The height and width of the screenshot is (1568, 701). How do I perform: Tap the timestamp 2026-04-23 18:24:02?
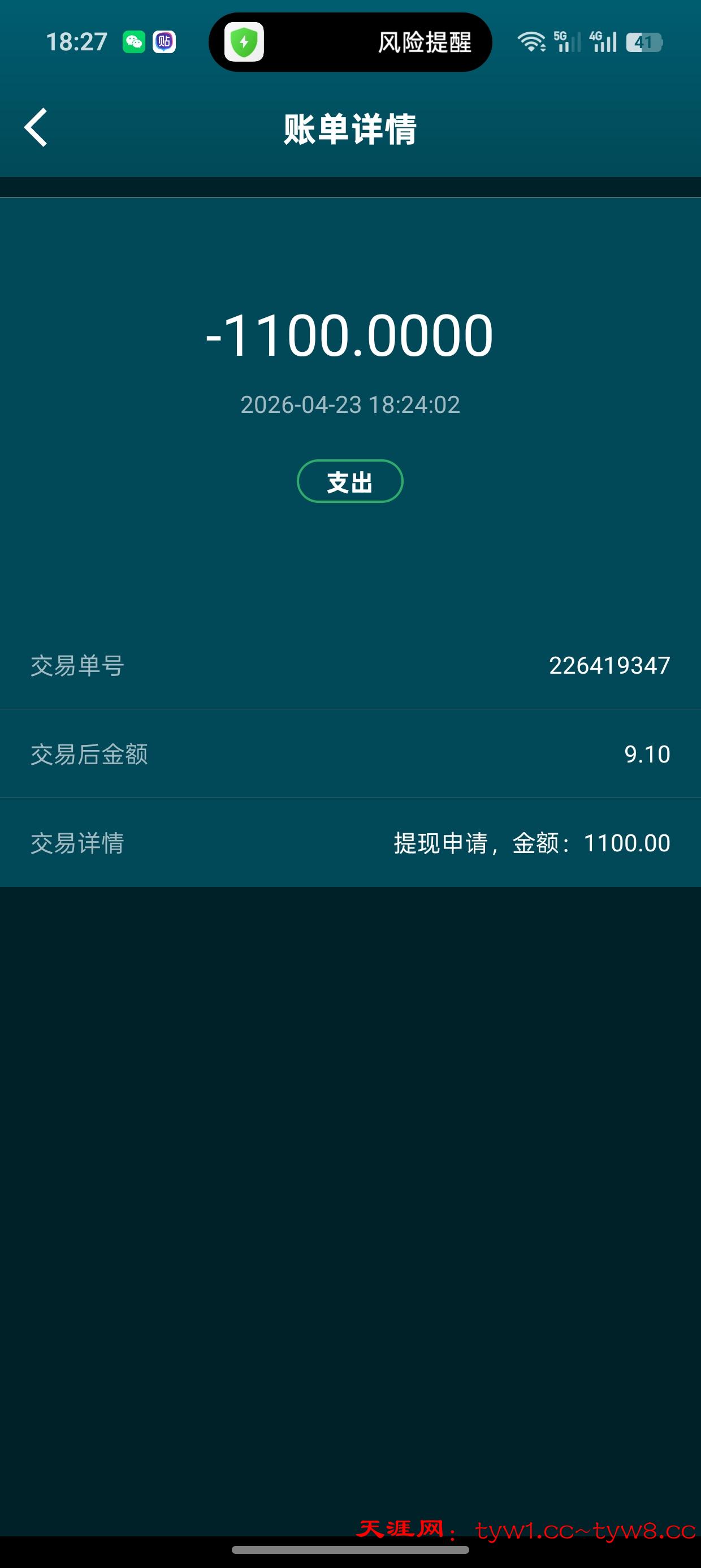pos(350,404)
